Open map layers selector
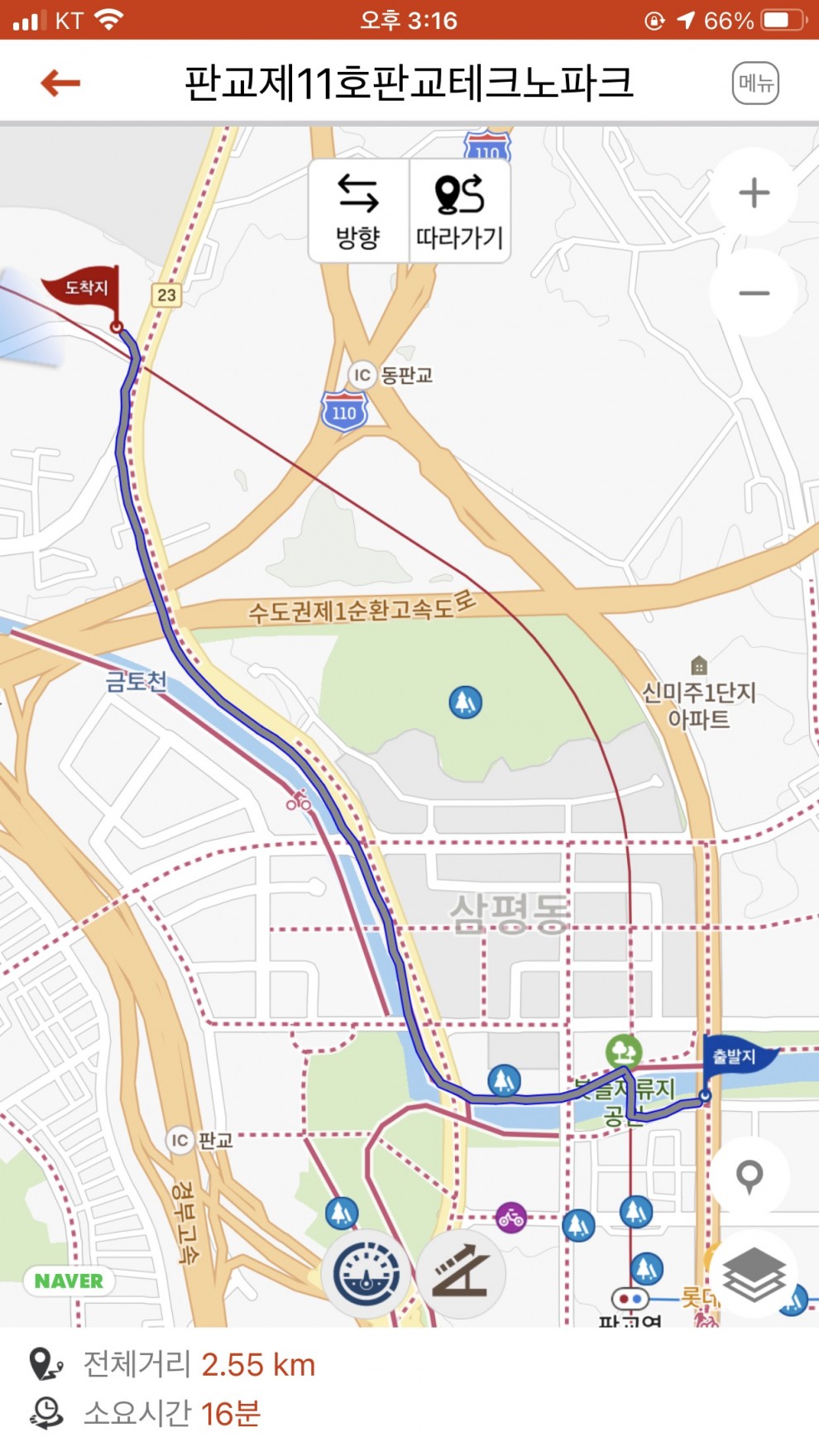This screenshot has height=1456, width=819. (754, 1275)
